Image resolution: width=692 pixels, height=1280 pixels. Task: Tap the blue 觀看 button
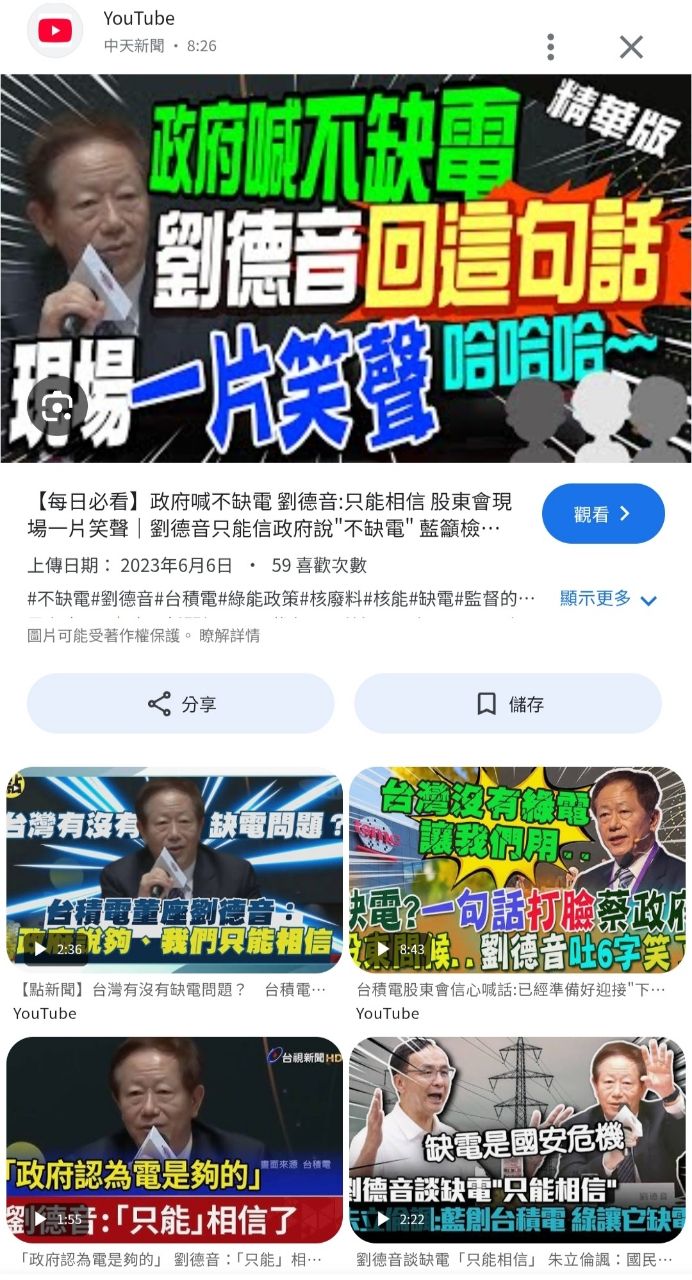(603, 514)
